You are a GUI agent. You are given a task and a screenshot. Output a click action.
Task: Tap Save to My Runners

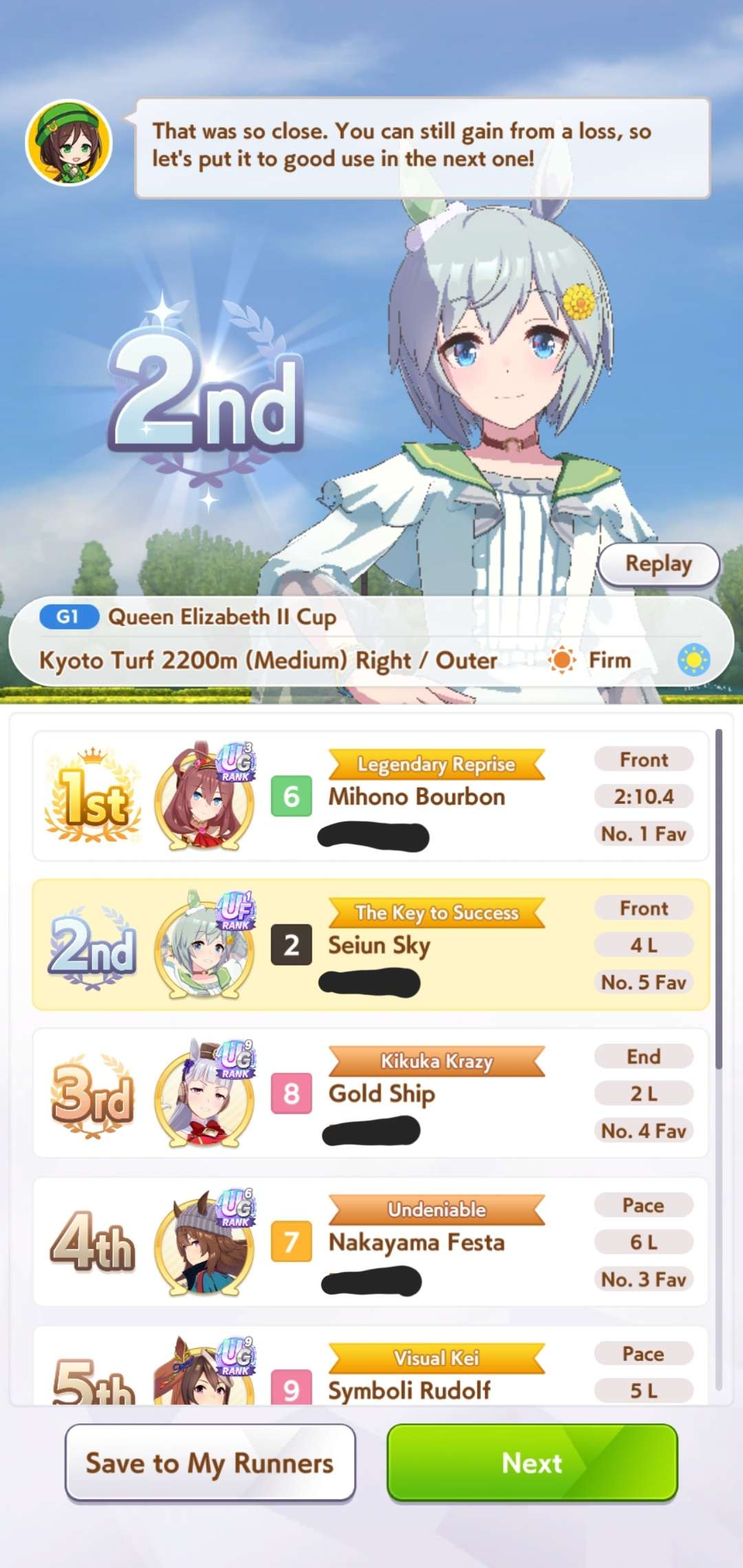(x=210, y=1463)
